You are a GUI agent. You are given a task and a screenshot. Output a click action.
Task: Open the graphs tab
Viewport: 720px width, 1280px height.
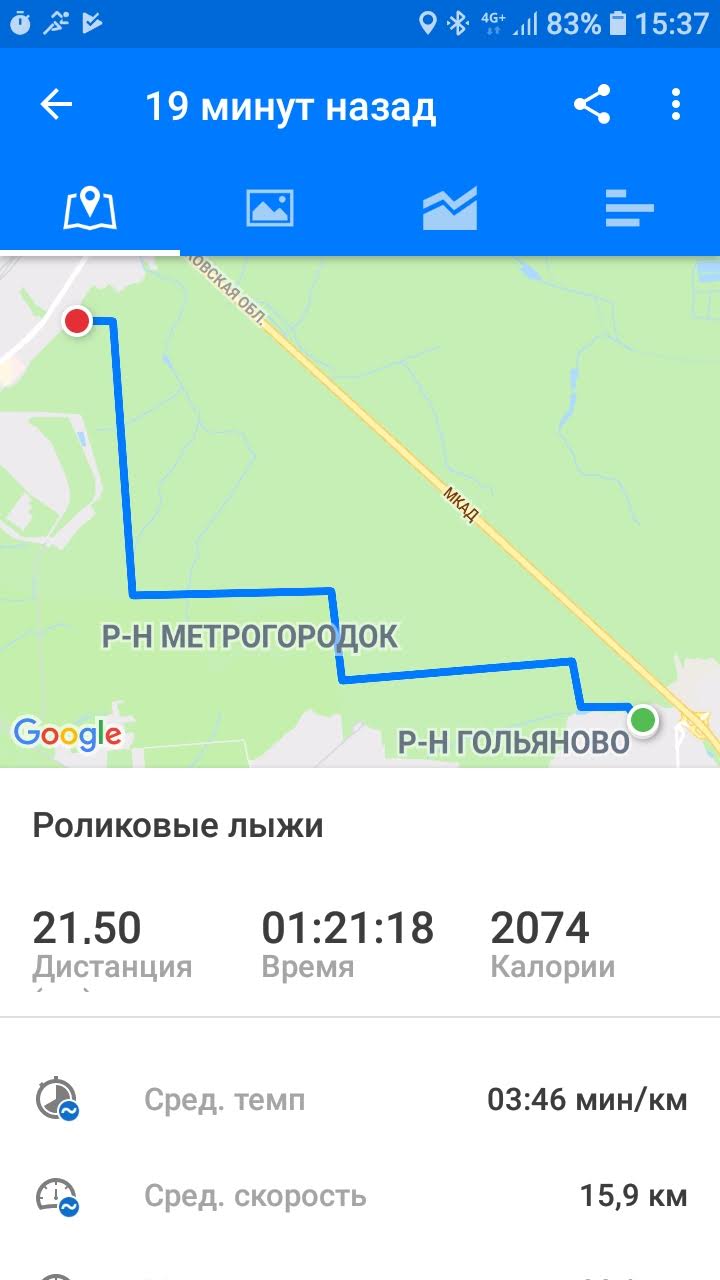tap(450, 209)
